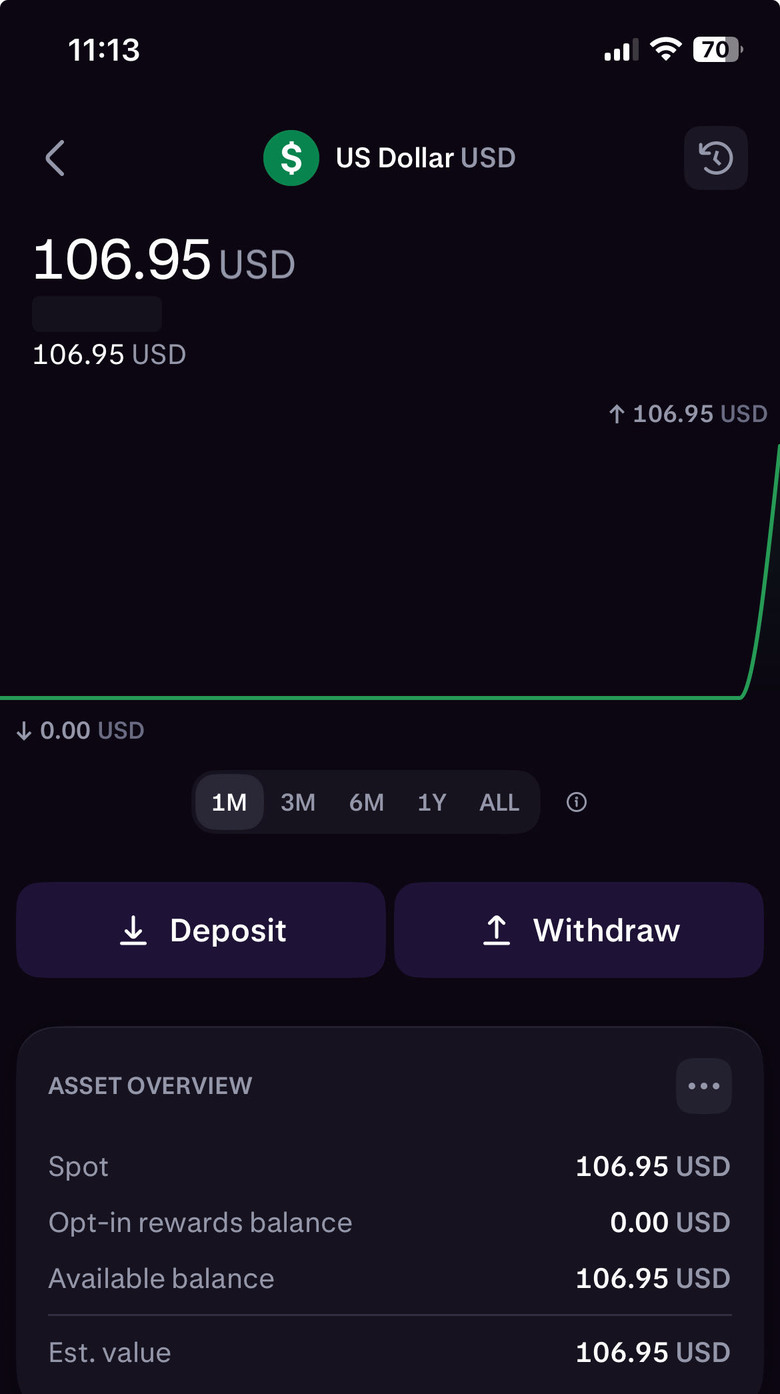View the ALL time chart range

499,802
